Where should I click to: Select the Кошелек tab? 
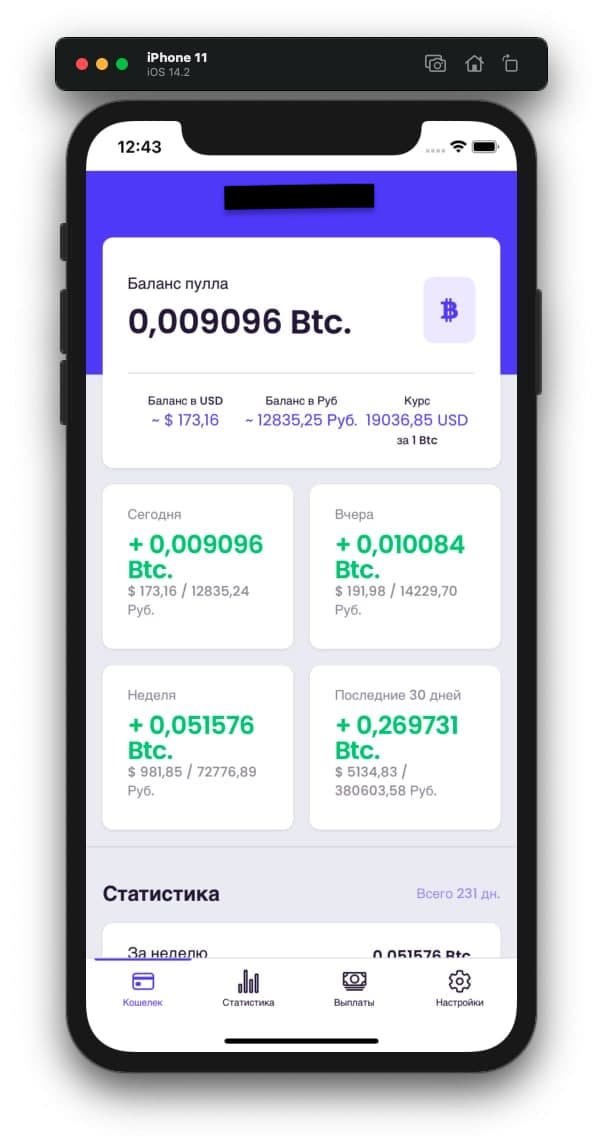(143, 988)
